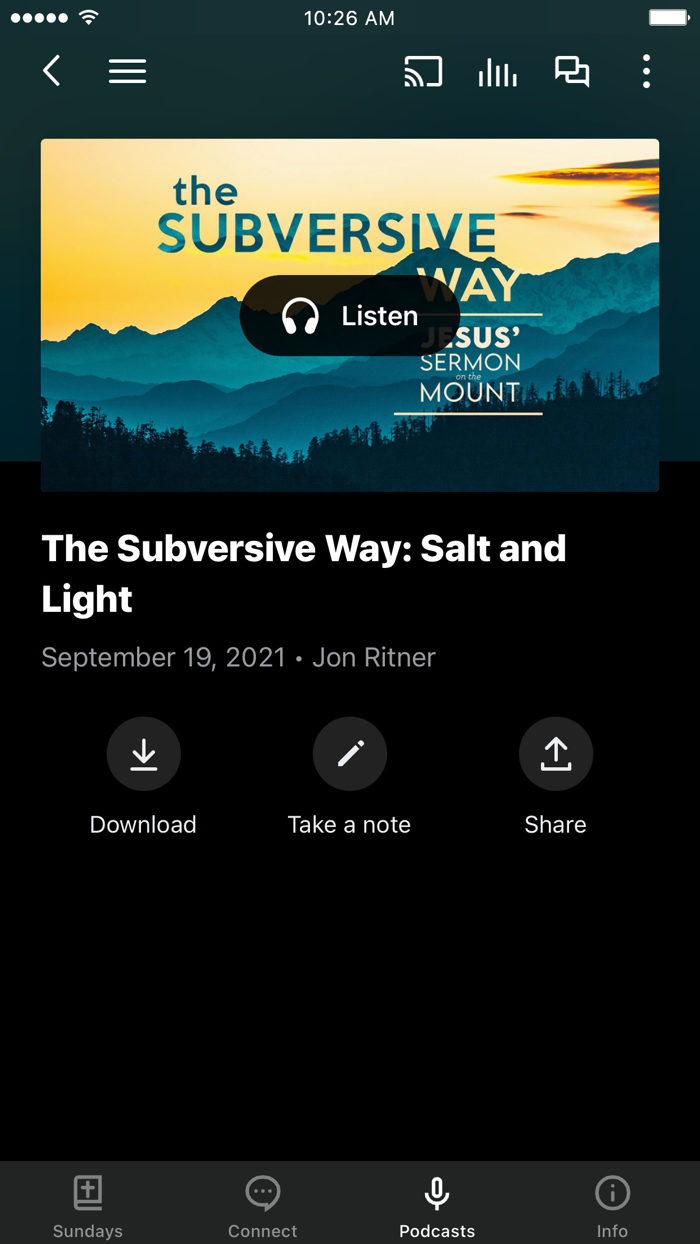This screenshot has width=700, height=1244.
Task: Open the three-dot overflow menu
Action: click(646, 71)
